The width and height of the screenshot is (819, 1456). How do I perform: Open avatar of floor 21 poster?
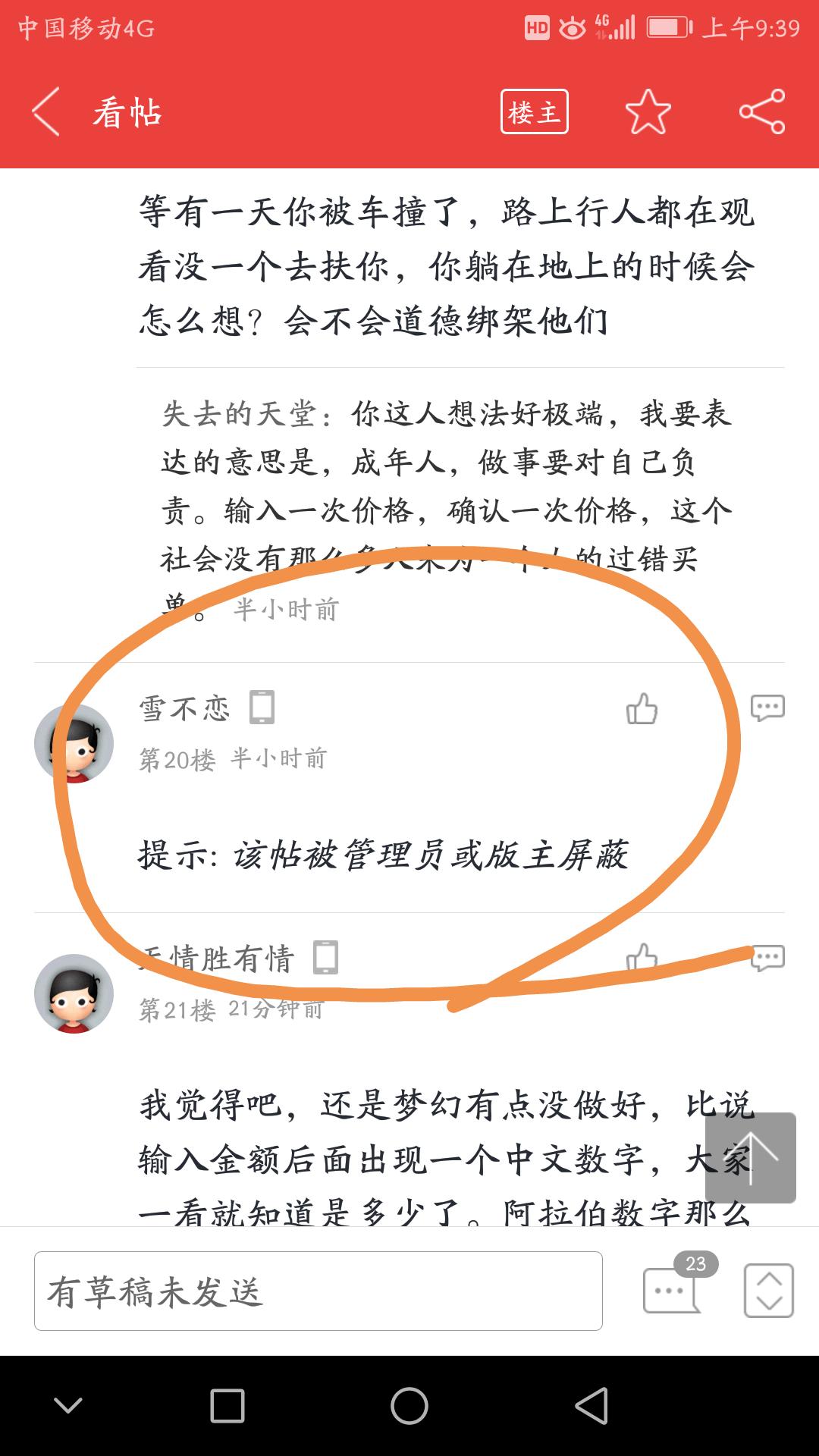[x=74, y=993]
